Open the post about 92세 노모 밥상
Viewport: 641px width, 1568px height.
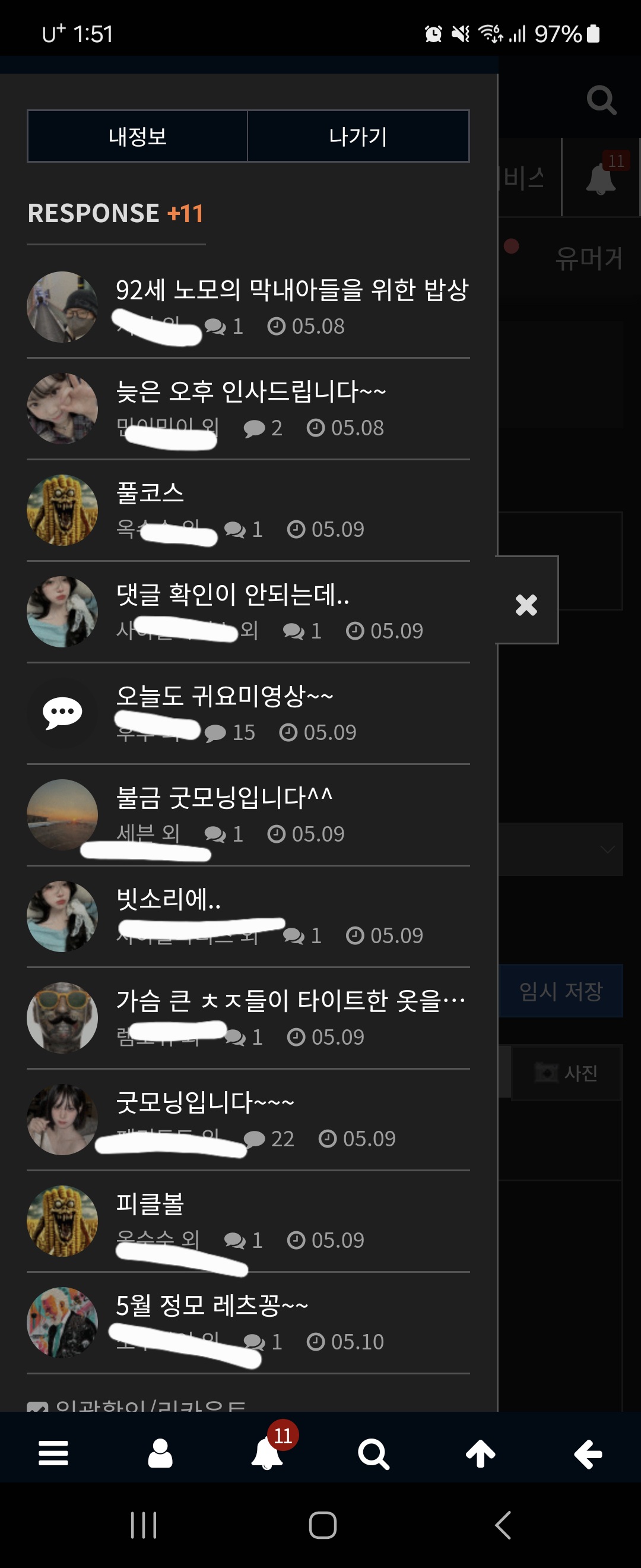click(x=291, y=290)
